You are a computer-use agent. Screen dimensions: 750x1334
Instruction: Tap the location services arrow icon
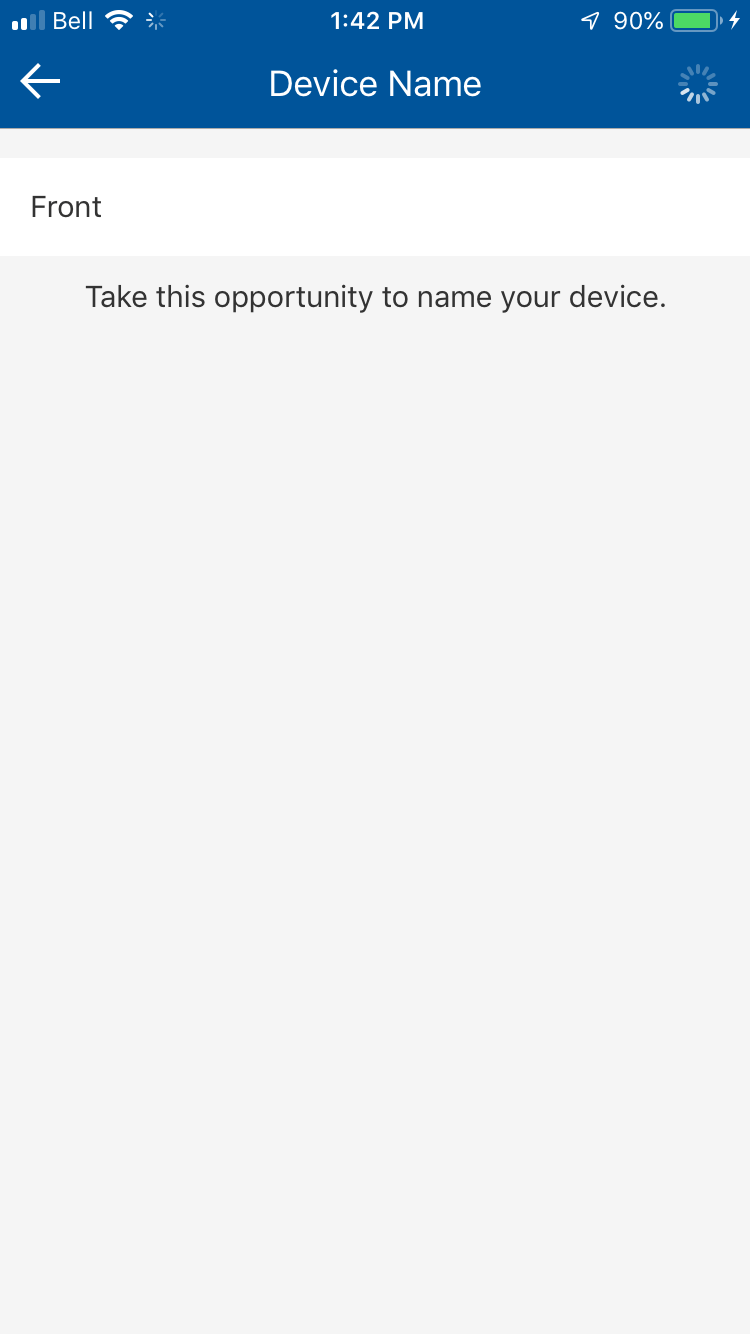pyautogui.click(x=590, y=19)
